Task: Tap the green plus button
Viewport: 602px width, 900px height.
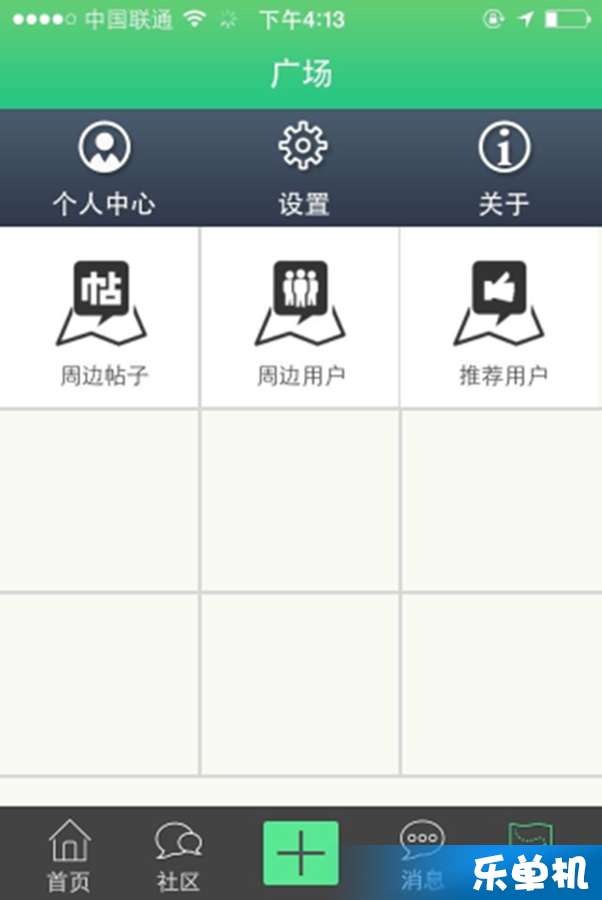Action: coord(301,853)
